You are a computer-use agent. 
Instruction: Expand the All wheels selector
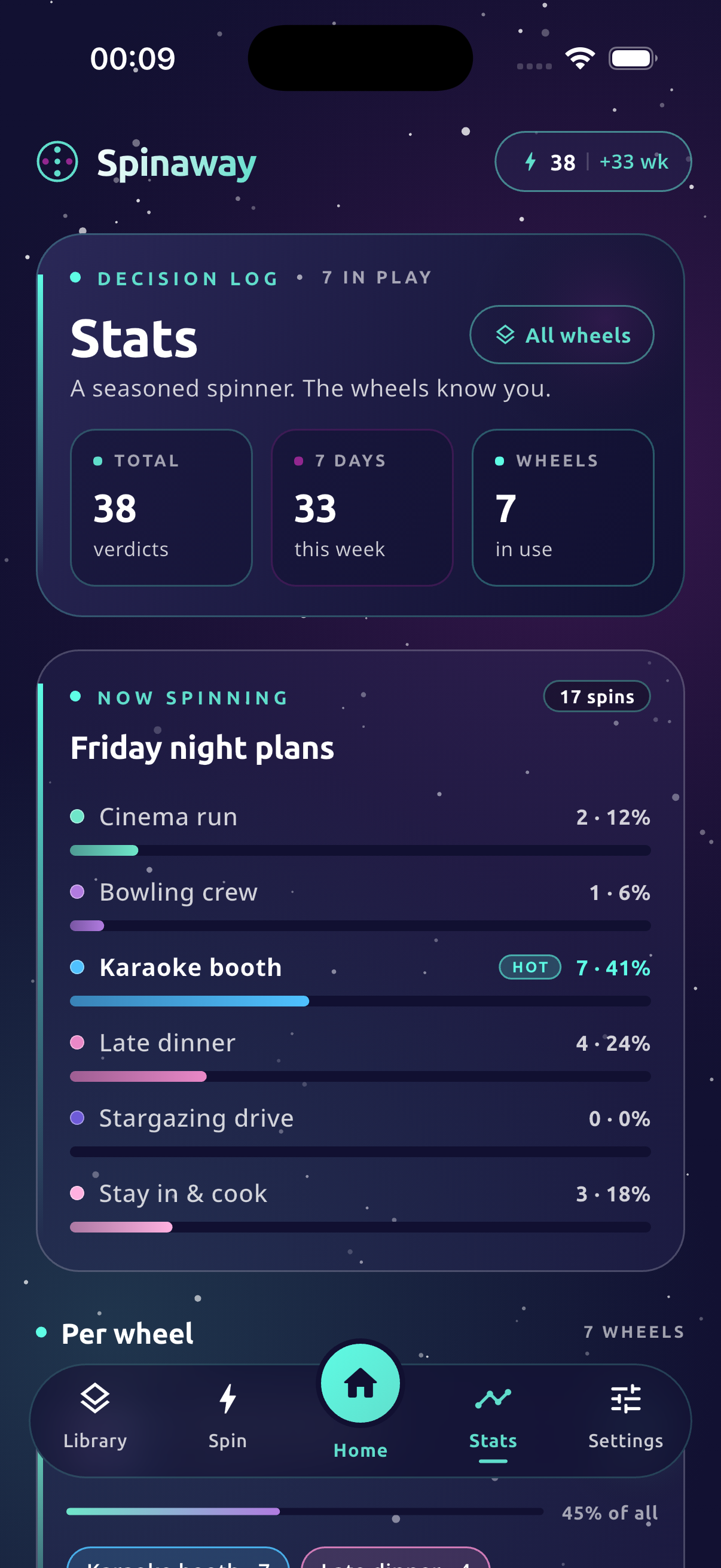tap(561, 334)
